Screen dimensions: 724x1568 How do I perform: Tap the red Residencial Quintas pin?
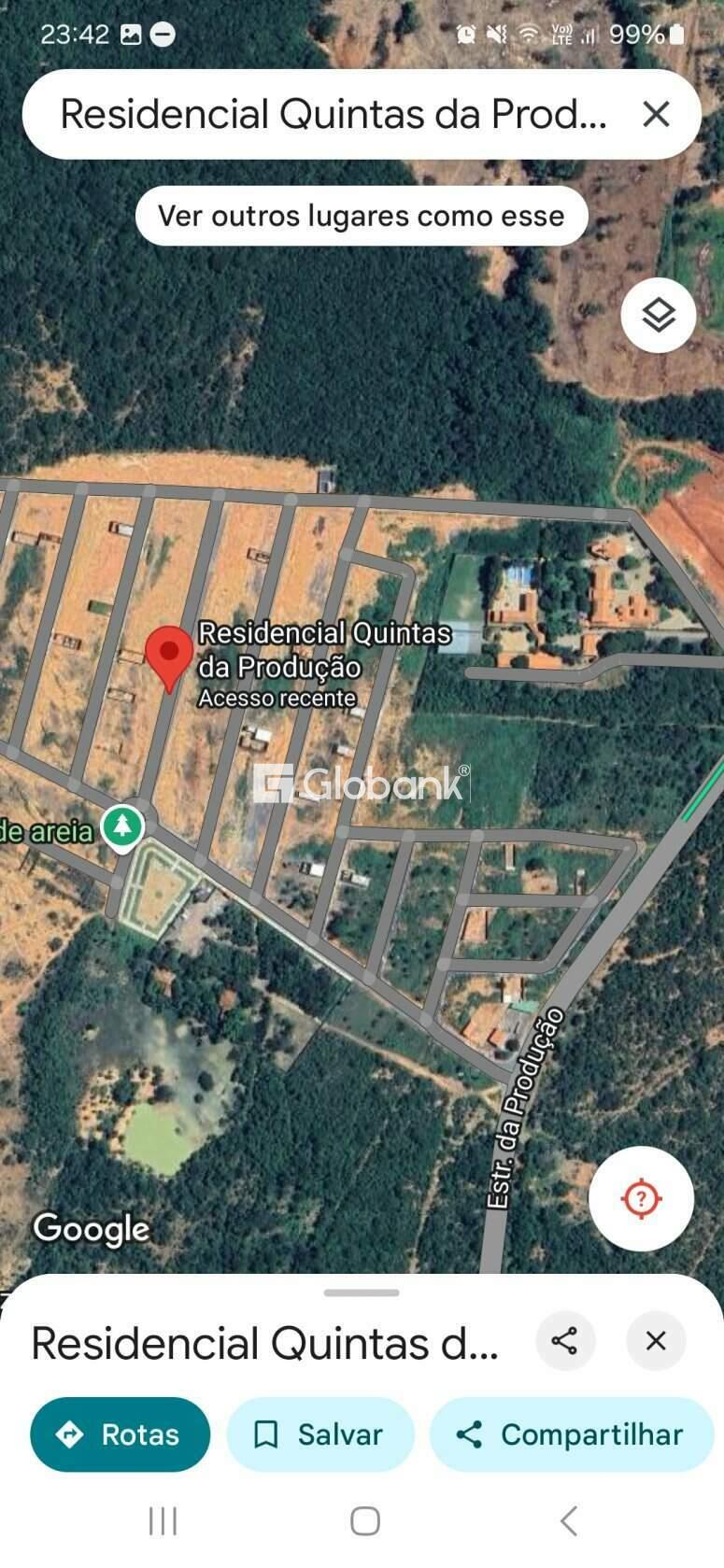click(x=170, y=654)
